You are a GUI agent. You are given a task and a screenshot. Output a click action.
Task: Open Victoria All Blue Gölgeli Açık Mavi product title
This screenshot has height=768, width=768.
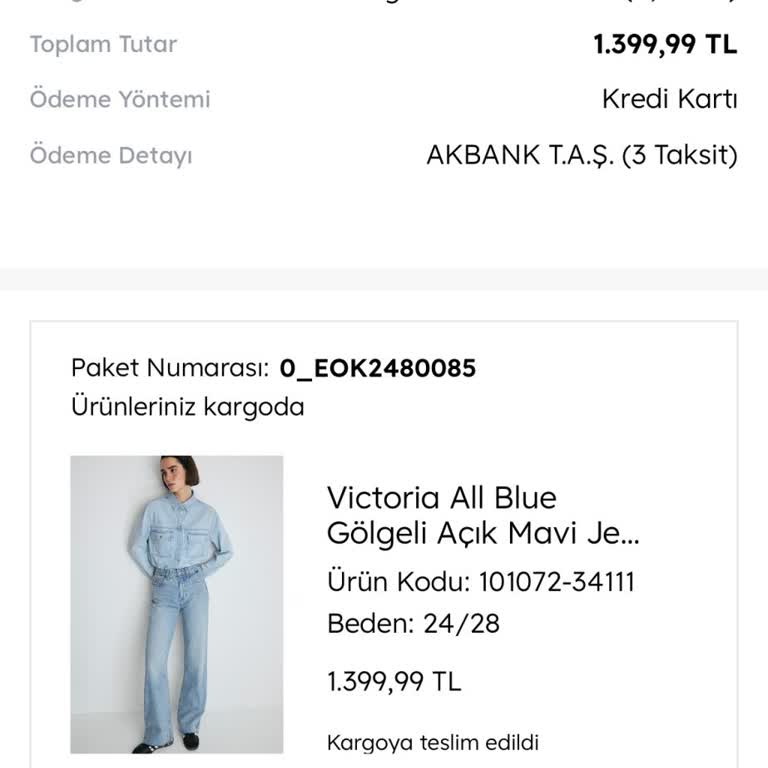click(x=483, y=516)
